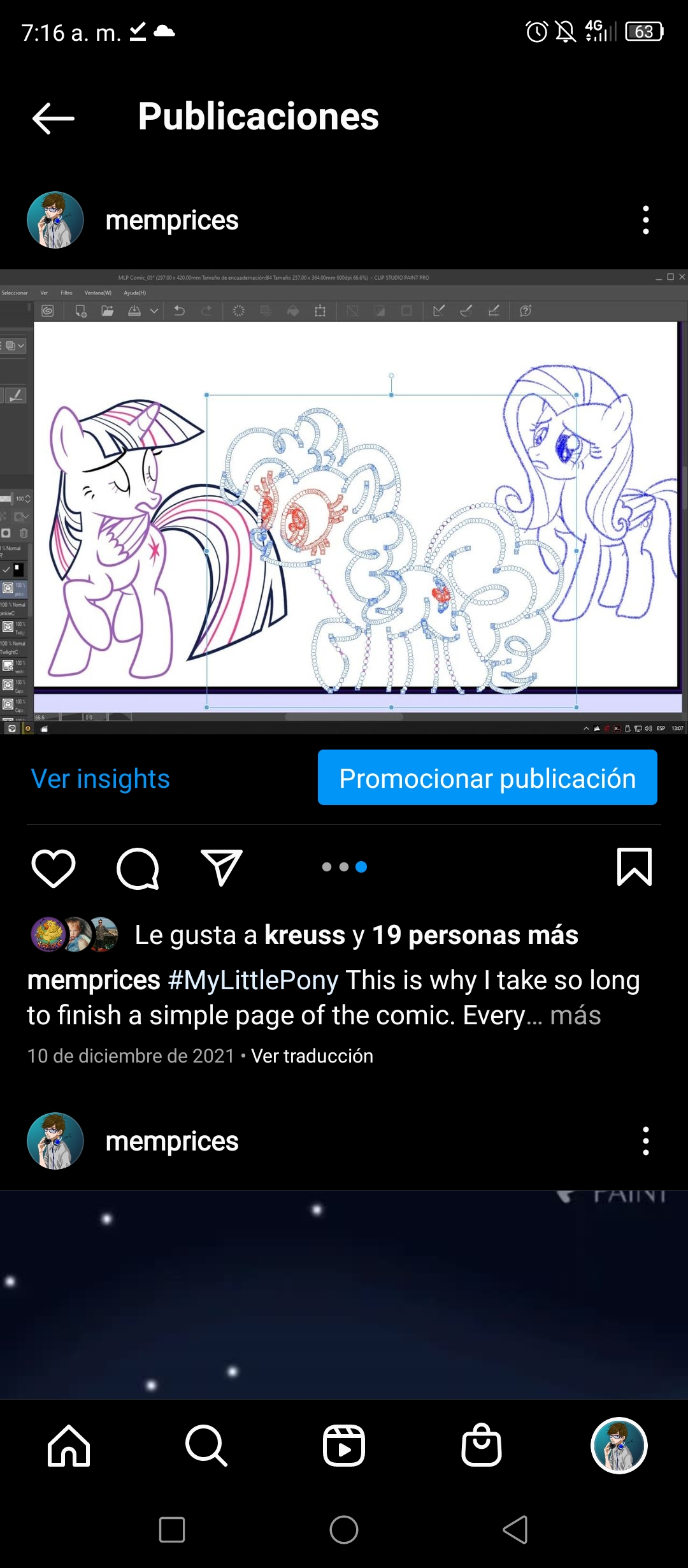
Task: Tap Promocionar publicación button
Action: tap(487, 778)
